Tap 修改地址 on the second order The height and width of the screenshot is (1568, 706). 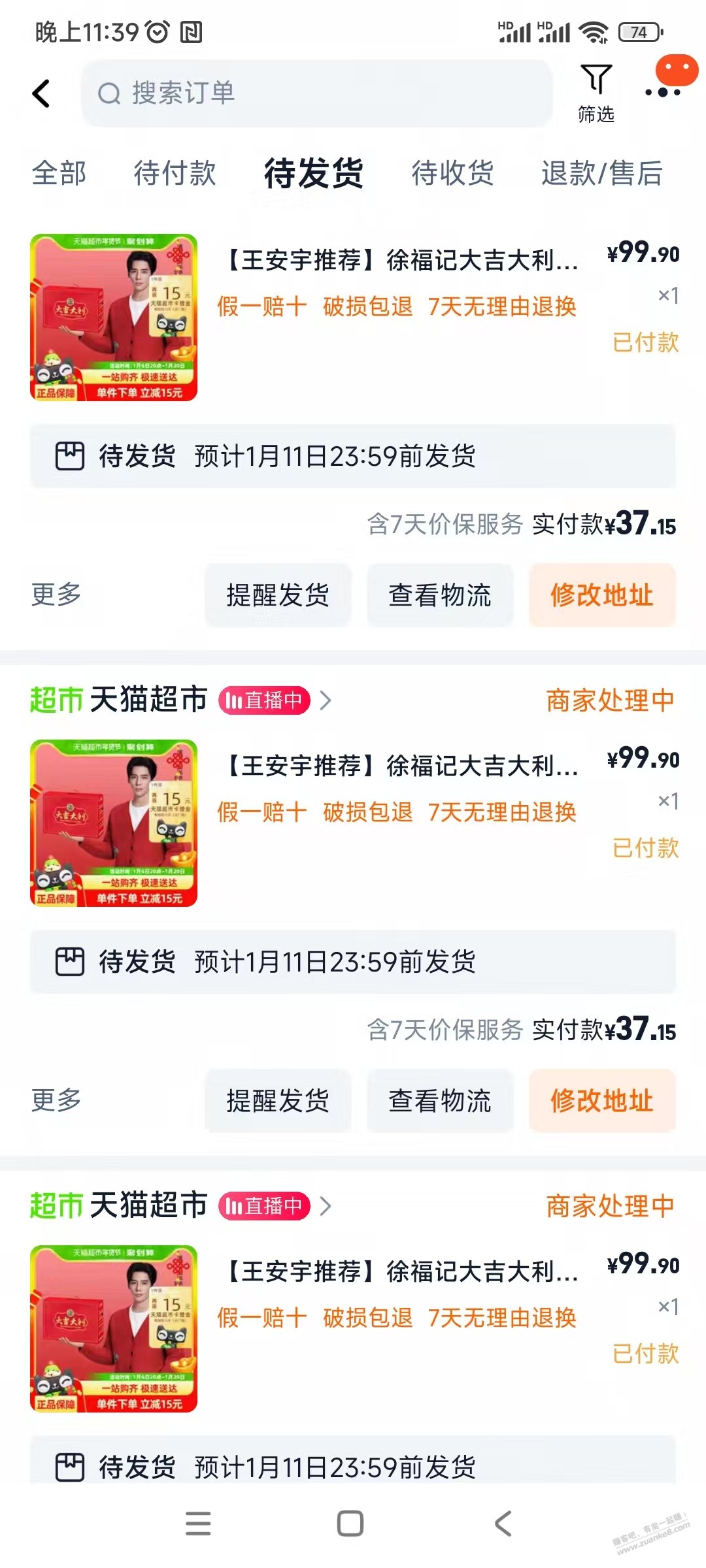click(x=602, y=1101)
